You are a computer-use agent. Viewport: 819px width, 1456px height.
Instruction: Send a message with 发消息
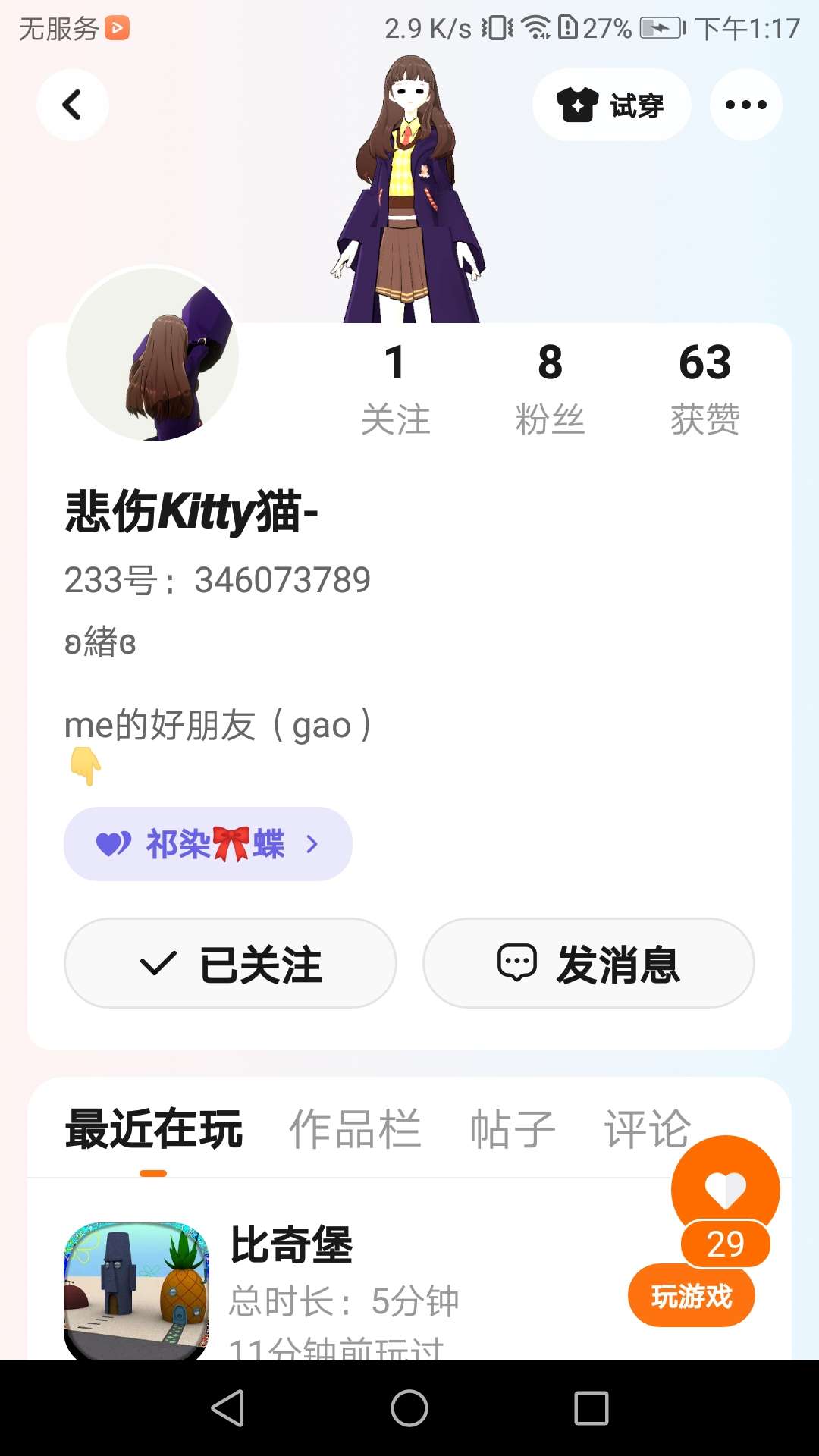click(588, 963)
